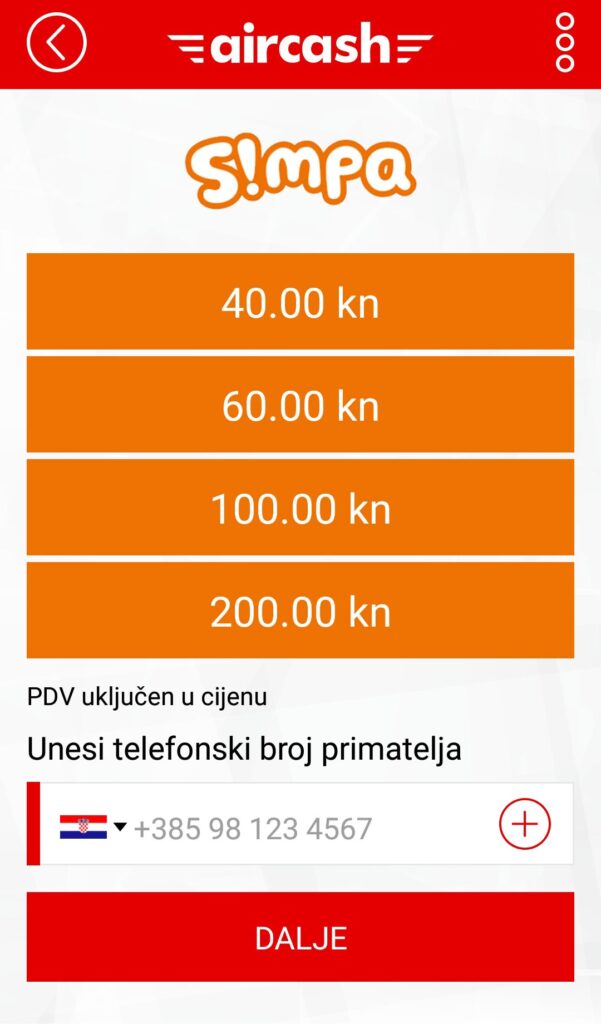Select the 200.00 kn top-up
Image resolution: width=601 pixels, height=1024 pixels.
(x=300, y=610)
